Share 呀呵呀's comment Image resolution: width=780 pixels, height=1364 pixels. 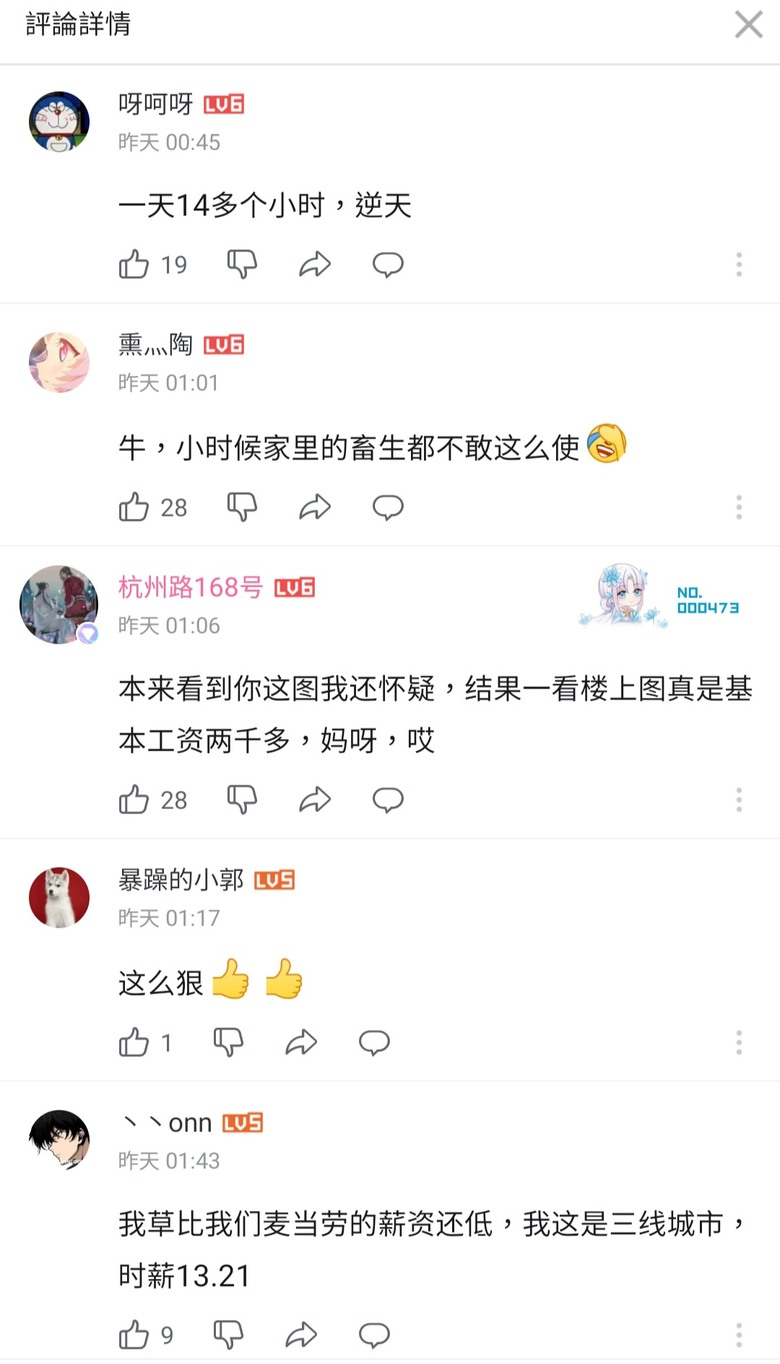[315, 265]
